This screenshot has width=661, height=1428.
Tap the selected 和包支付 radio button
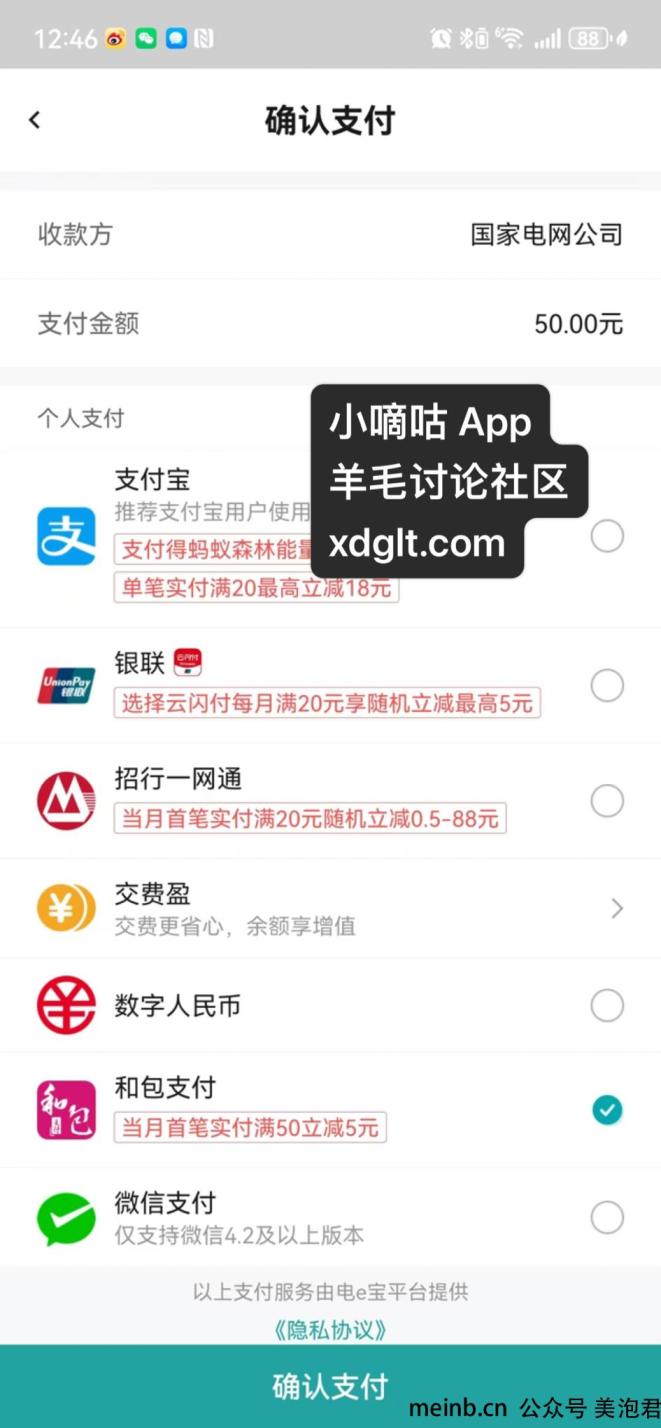click(x=607, y=1109)
